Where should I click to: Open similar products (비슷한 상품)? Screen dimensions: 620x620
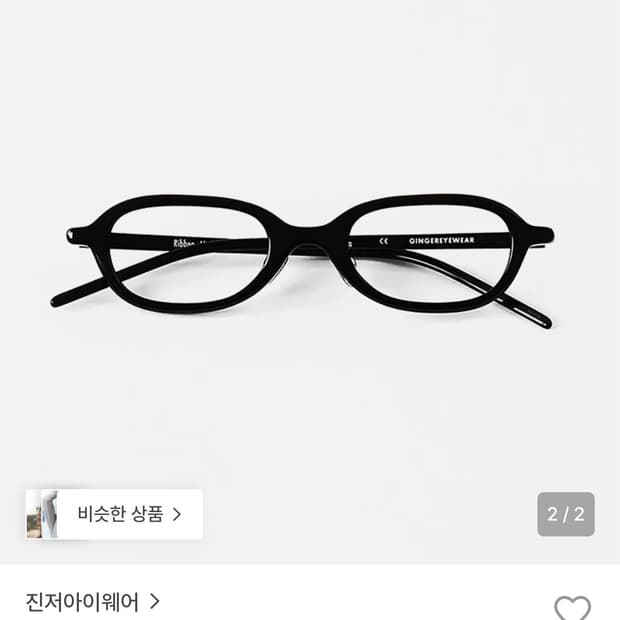pos(114,514)
